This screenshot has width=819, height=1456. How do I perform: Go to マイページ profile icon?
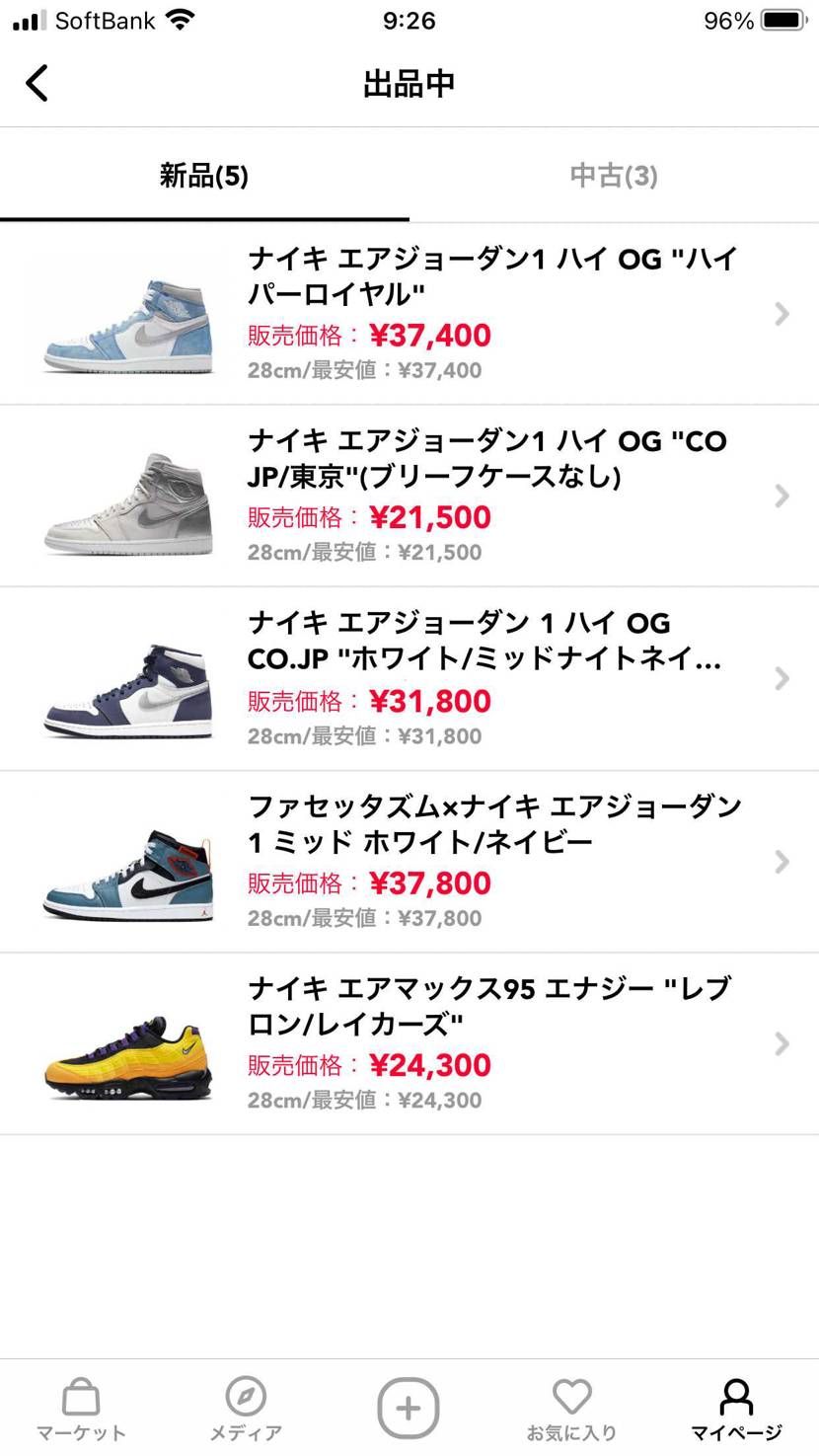point(735,1407)
